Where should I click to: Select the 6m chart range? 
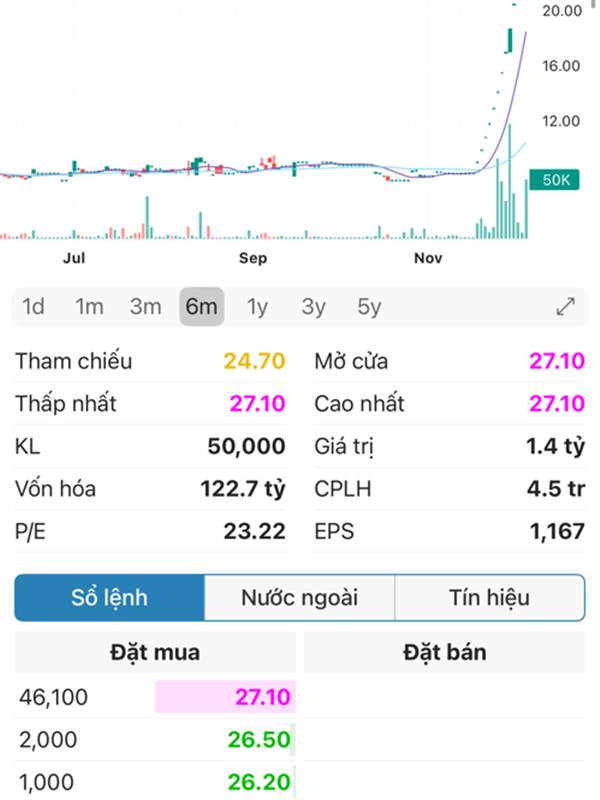click(201, 307)
